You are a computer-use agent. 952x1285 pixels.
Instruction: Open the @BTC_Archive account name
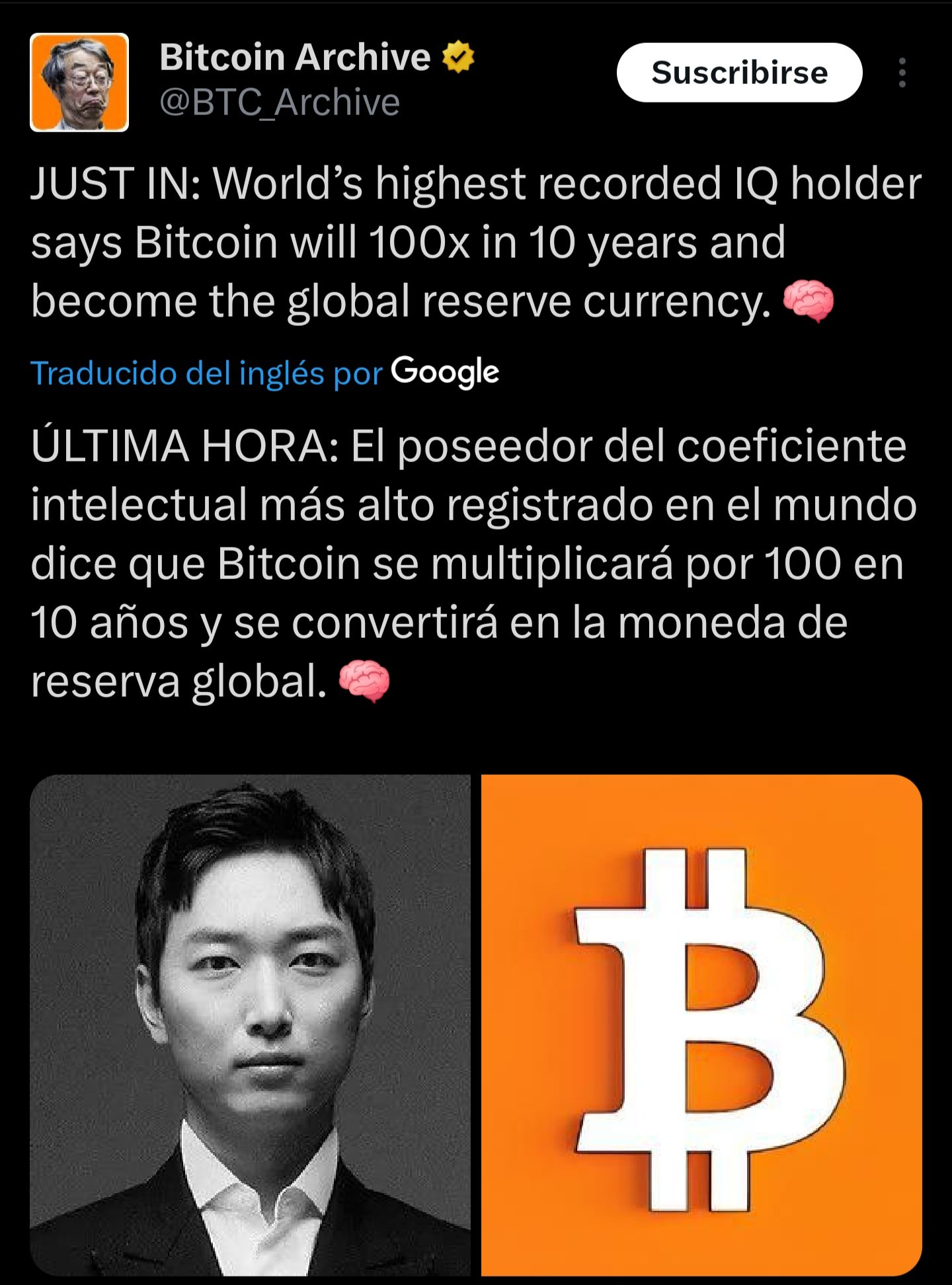tap(280, 102)
